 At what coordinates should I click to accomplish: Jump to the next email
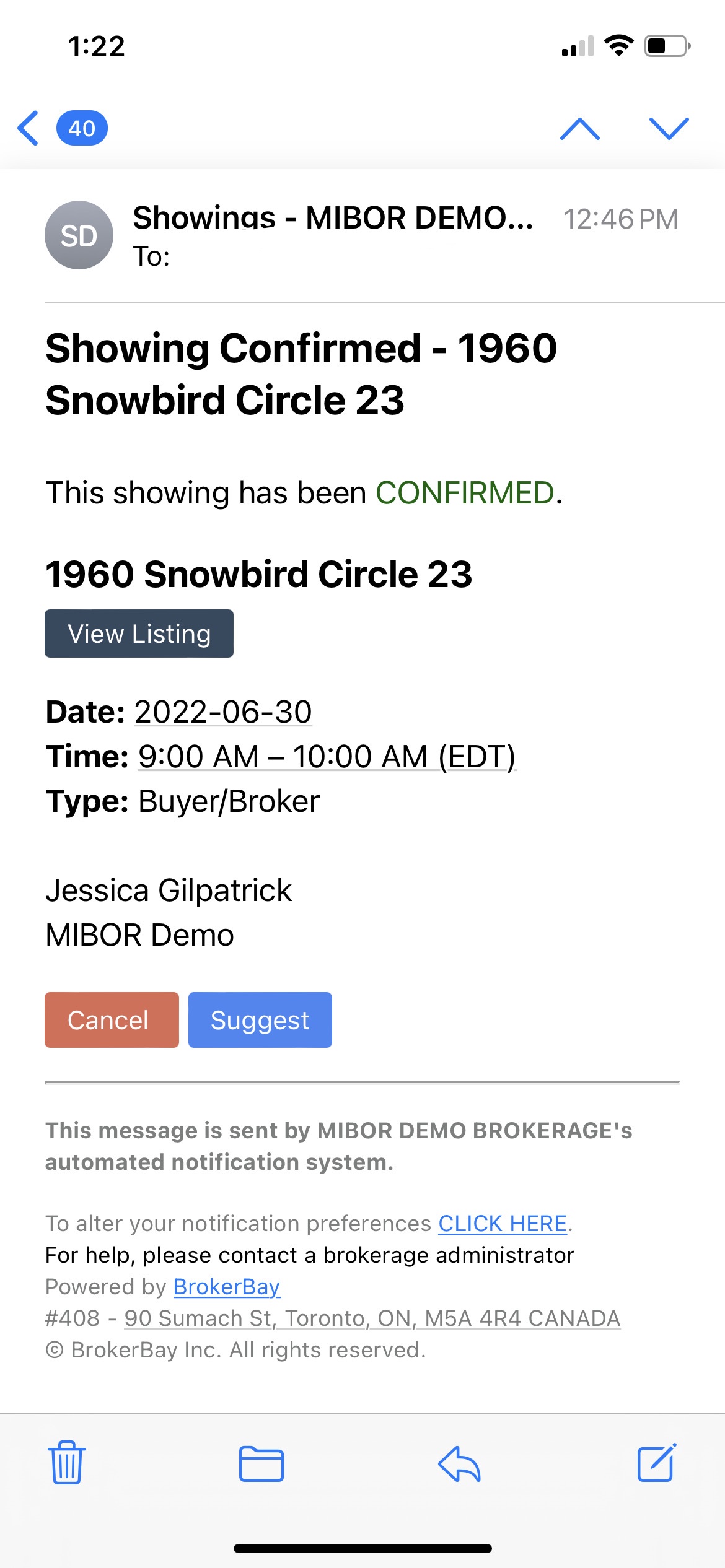click(669, 128)
